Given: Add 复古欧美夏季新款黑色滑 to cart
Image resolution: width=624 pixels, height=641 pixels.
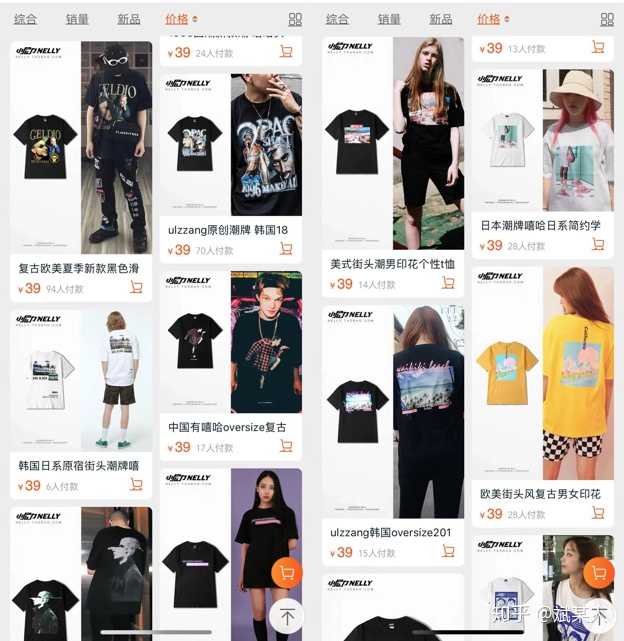Looking at the screenshot, I should [x=136, y=288].
